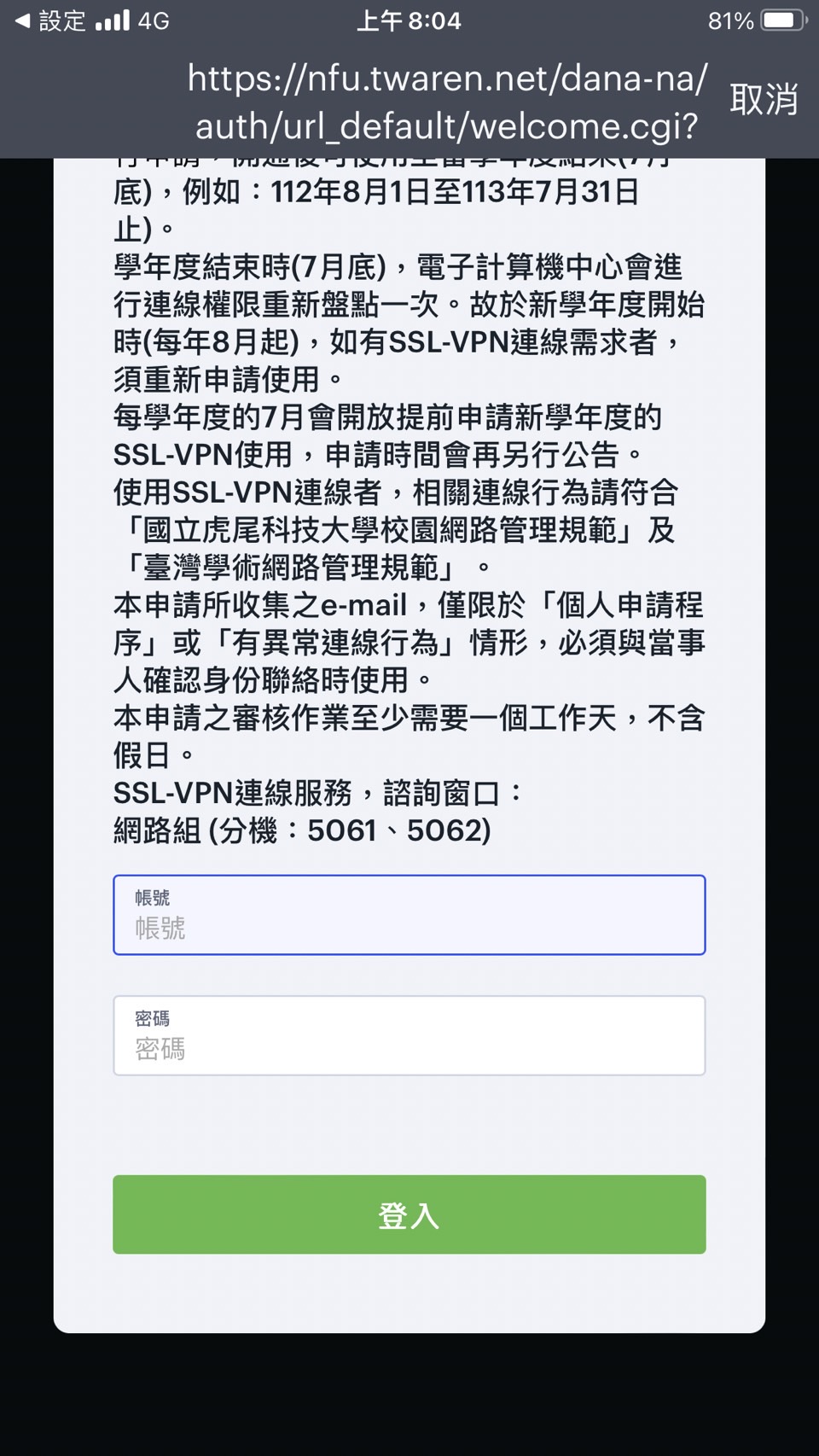This screenshot has width=819, height=1456.
Task: Tap the cellular signal strength indicator
Action: (x=111, y=19)
